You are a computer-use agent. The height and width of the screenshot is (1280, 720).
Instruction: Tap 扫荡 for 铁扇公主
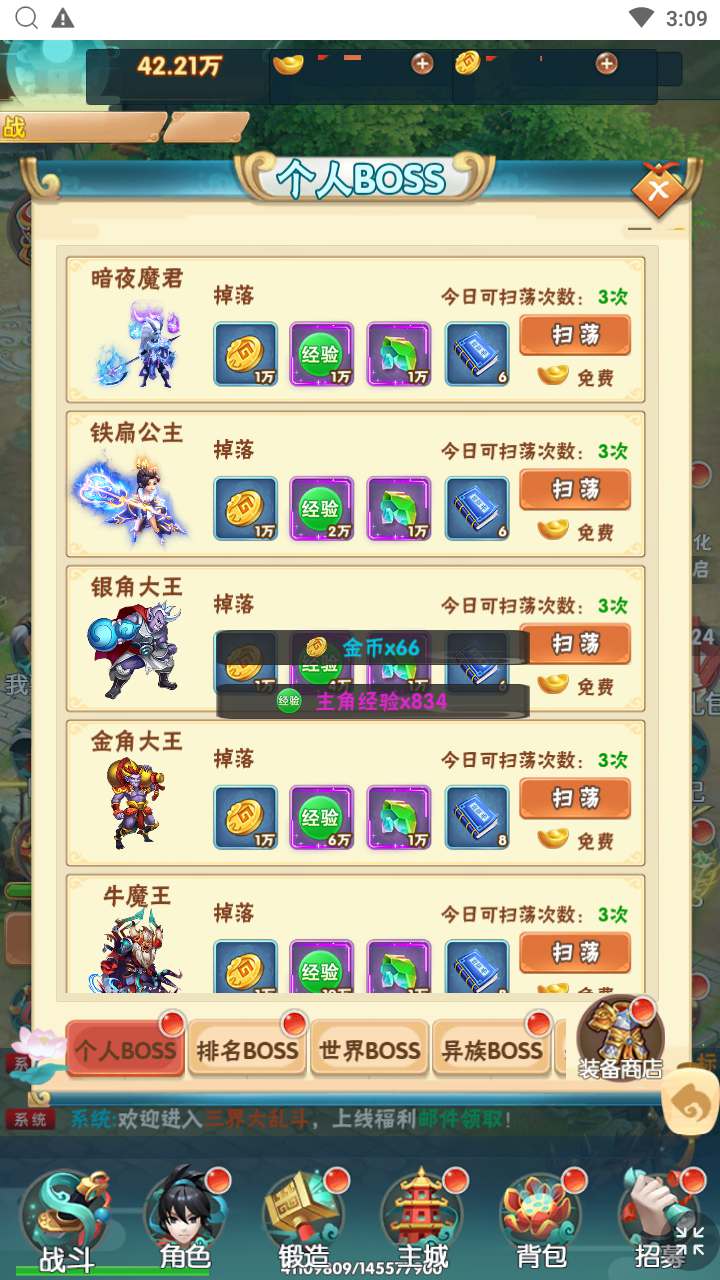(x=575, y=490)
